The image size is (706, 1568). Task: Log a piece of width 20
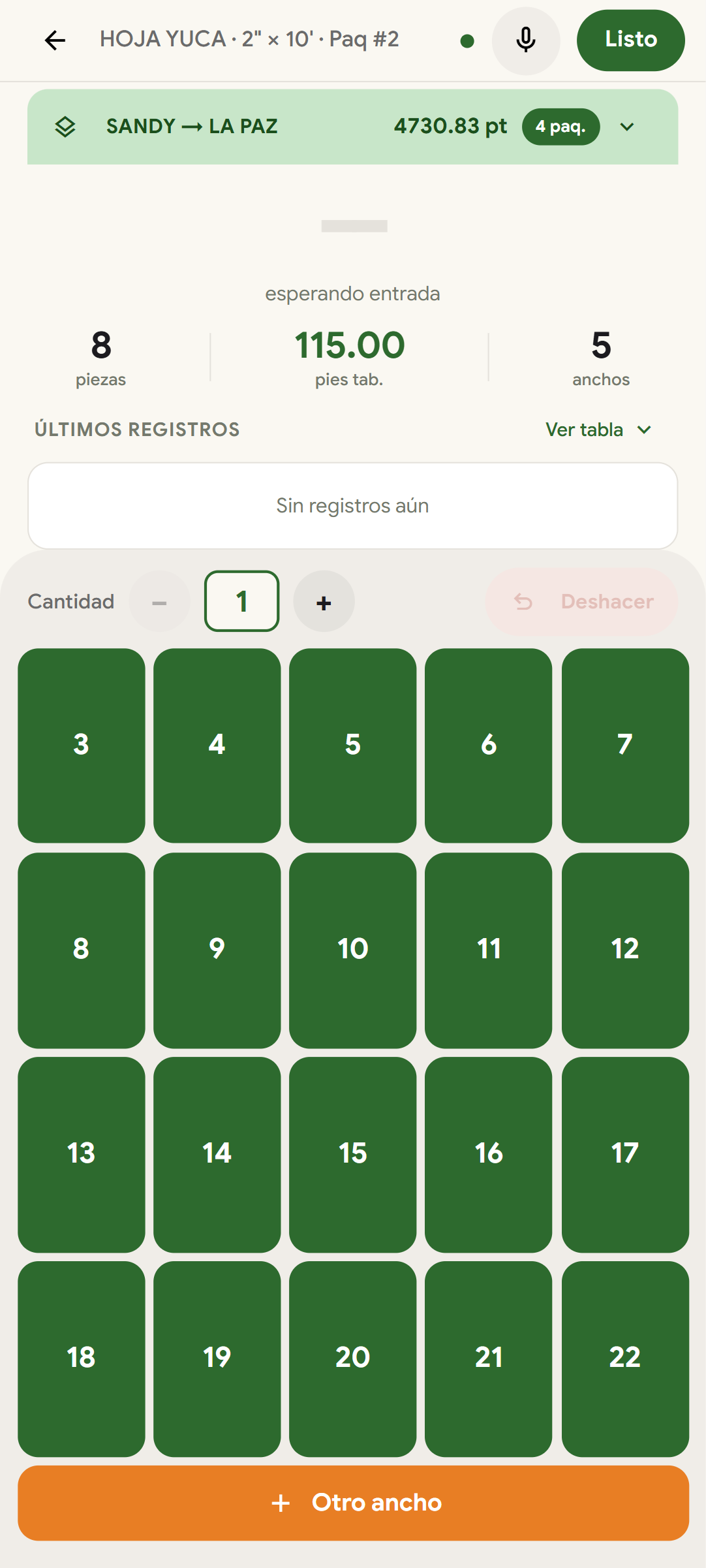pyautogui.click(x=352, y=1358)
